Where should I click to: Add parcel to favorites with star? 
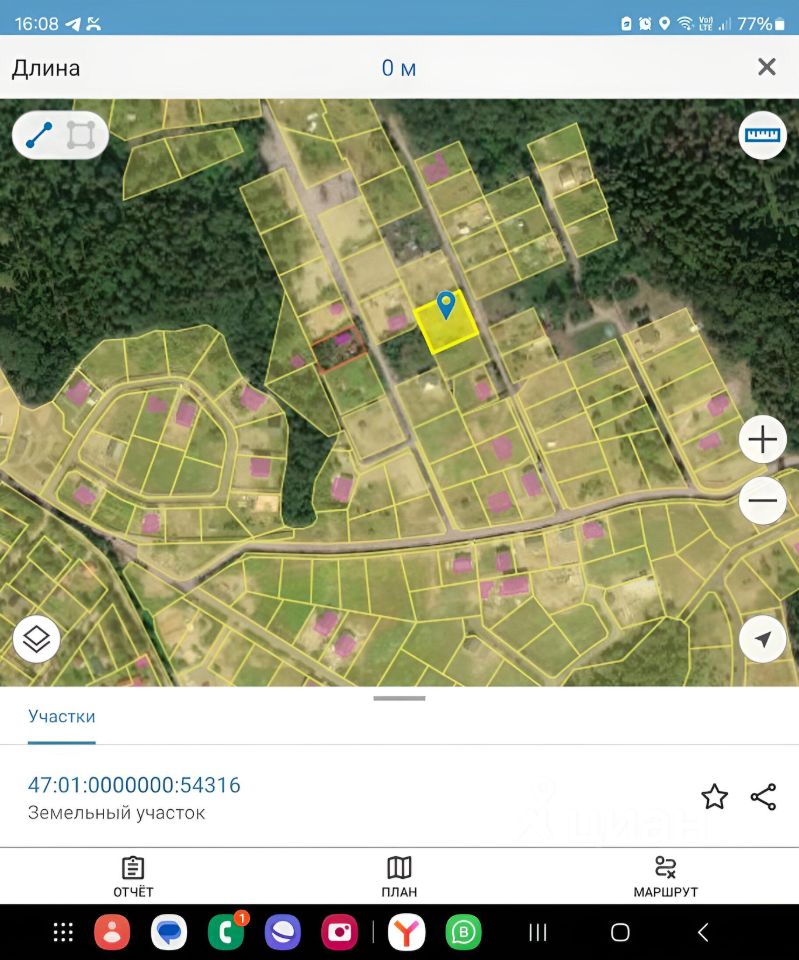tap(714, 797)
